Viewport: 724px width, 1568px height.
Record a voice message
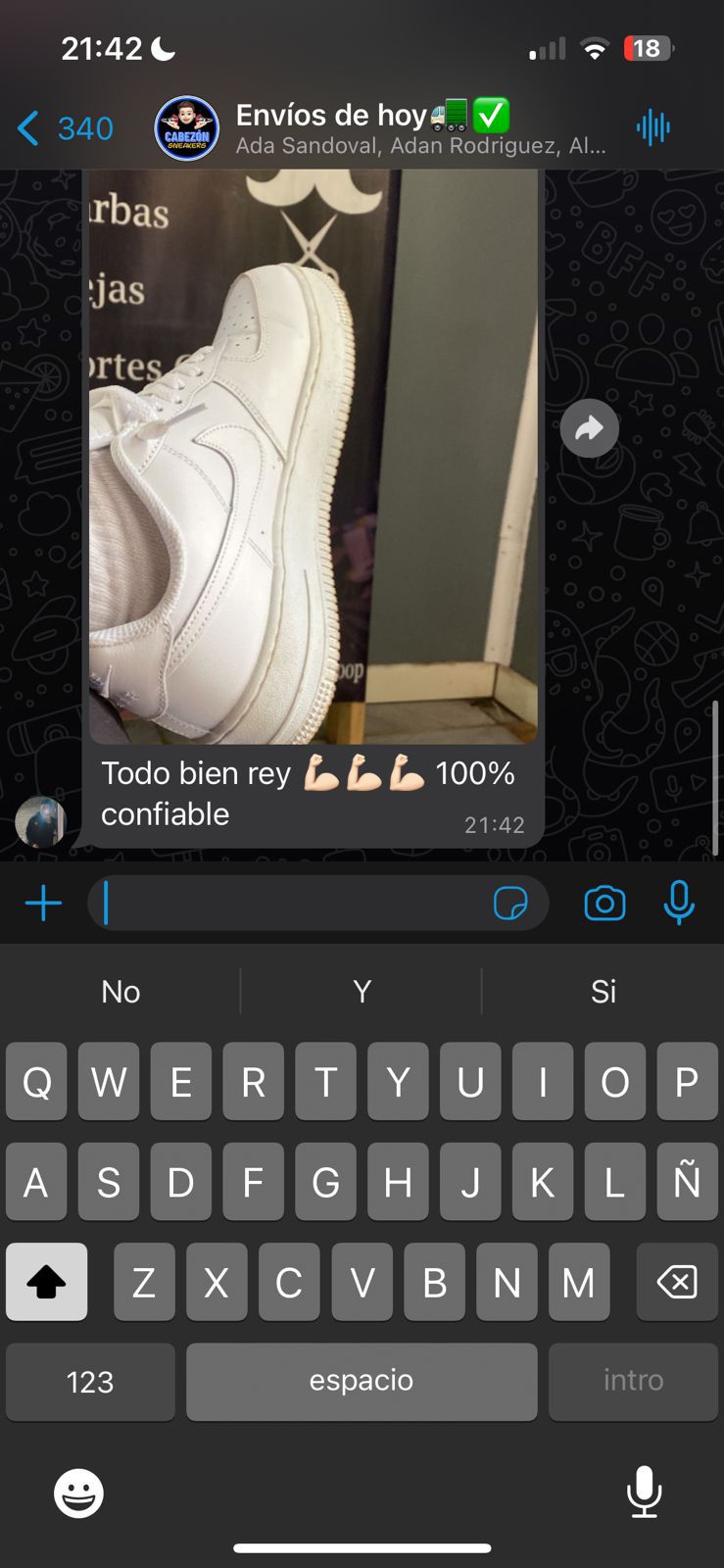[678, 903]
